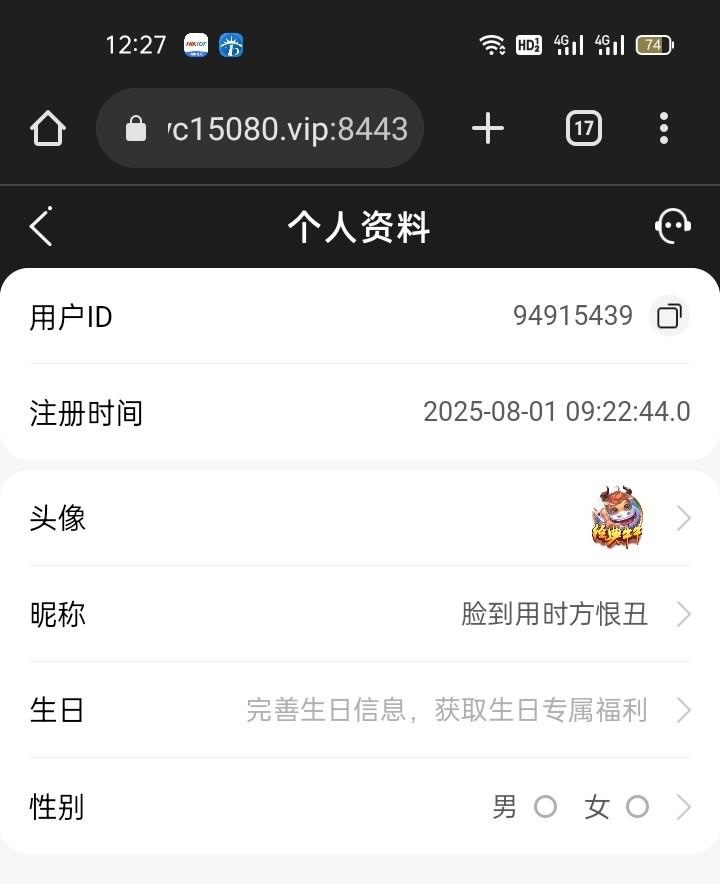
Task: Open the tab switcher showing 17 tabs
Action: click(584, 128)
